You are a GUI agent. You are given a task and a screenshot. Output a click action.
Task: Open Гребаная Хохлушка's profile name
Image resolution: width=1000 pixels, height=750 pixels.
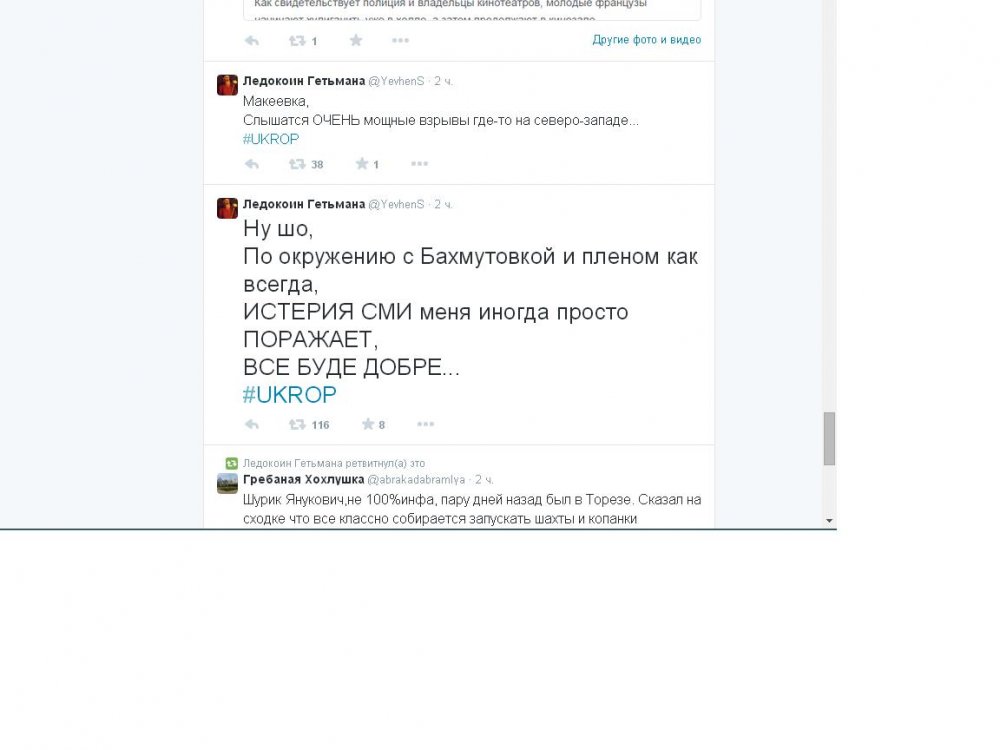pyautogui.click(x=296, y=480)
